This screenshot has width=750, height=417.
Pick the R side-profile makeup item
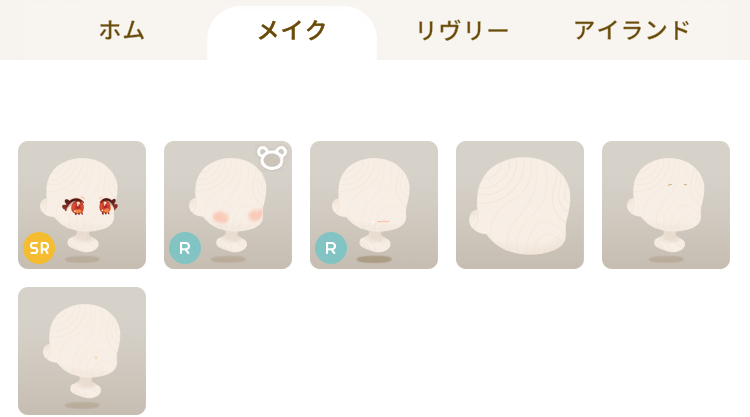pos(374,205)
